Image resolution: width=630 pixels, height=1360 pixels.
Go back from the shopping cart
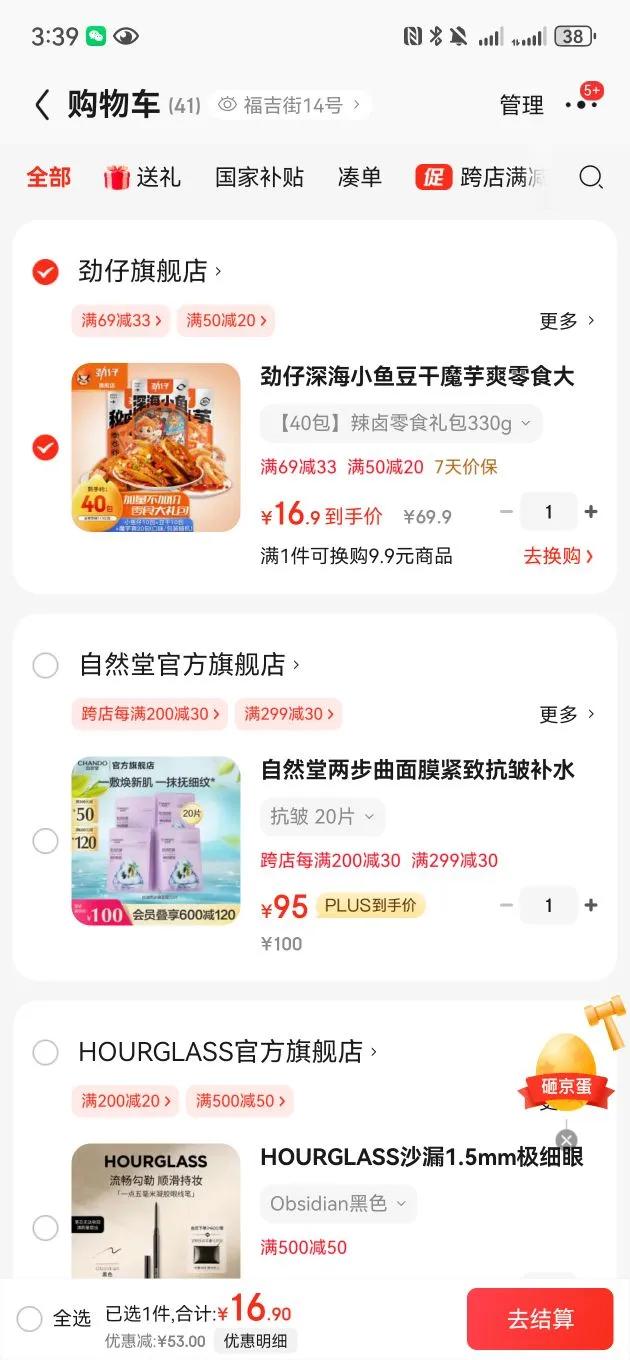pos(42,105)
